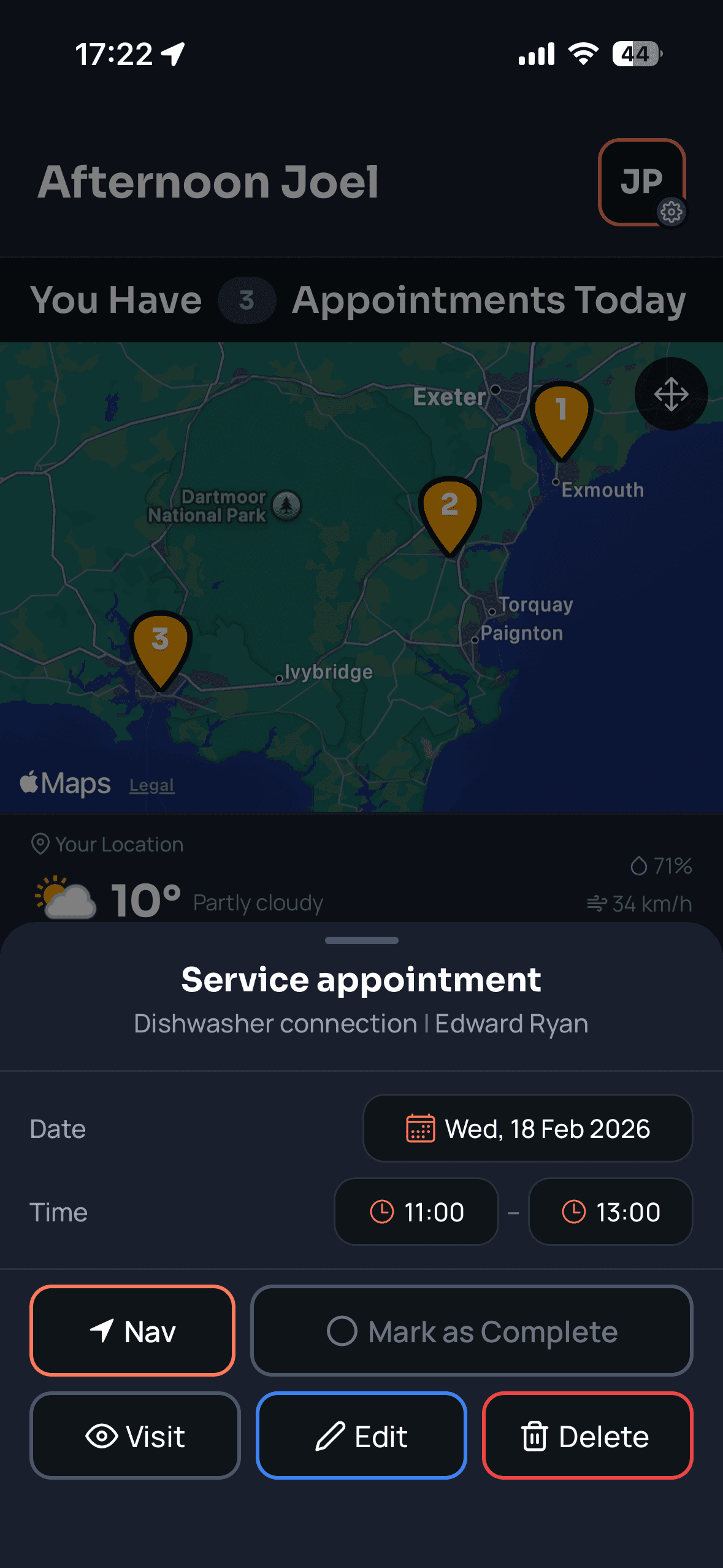This screenshot has height=1568, width=723.
Task: Open the Apple Maps Legal link
Action: pyautogui.click(x=151, y=785)
